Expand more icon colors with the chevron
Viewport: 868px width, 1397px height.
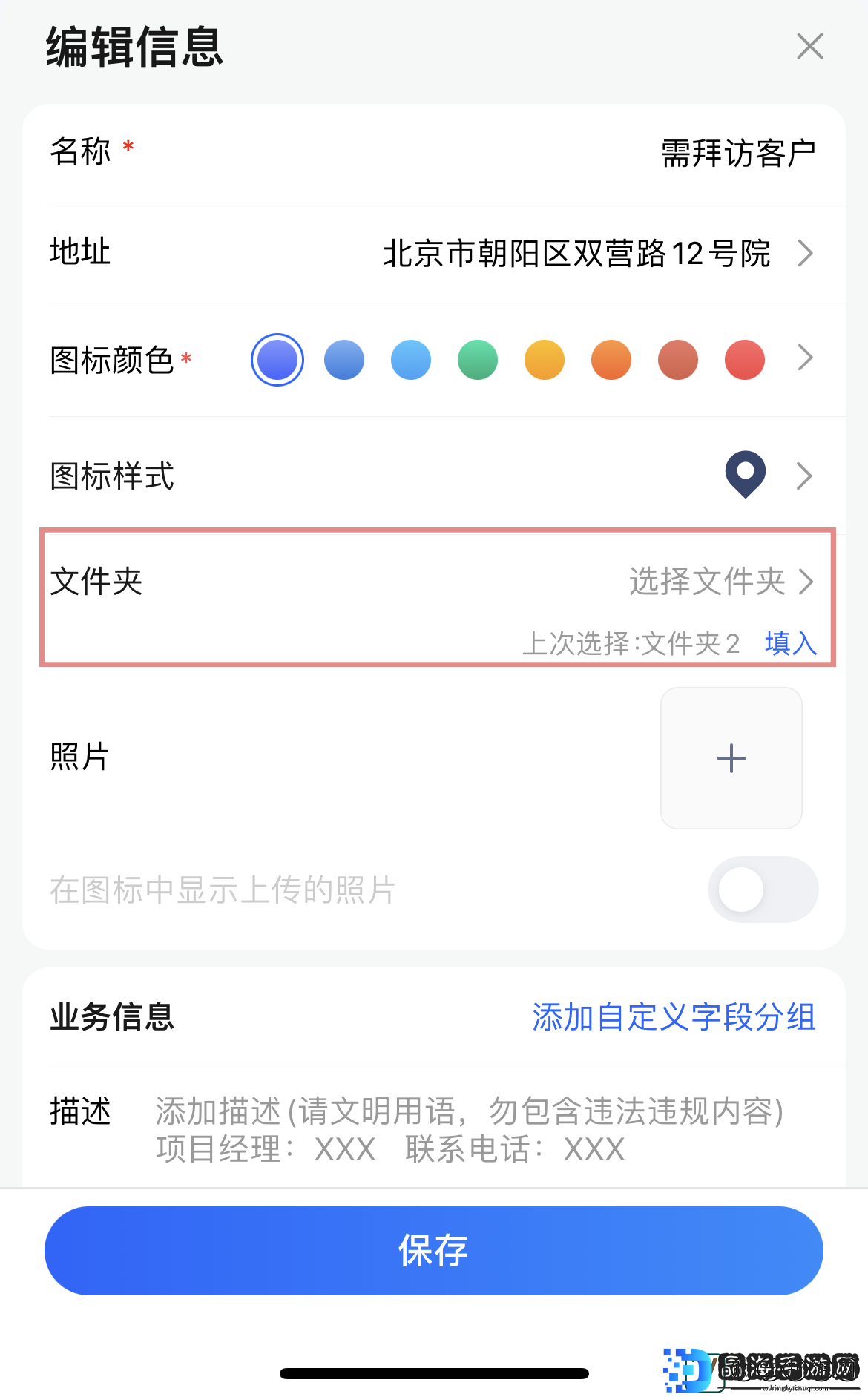click(x=806, y=358)
